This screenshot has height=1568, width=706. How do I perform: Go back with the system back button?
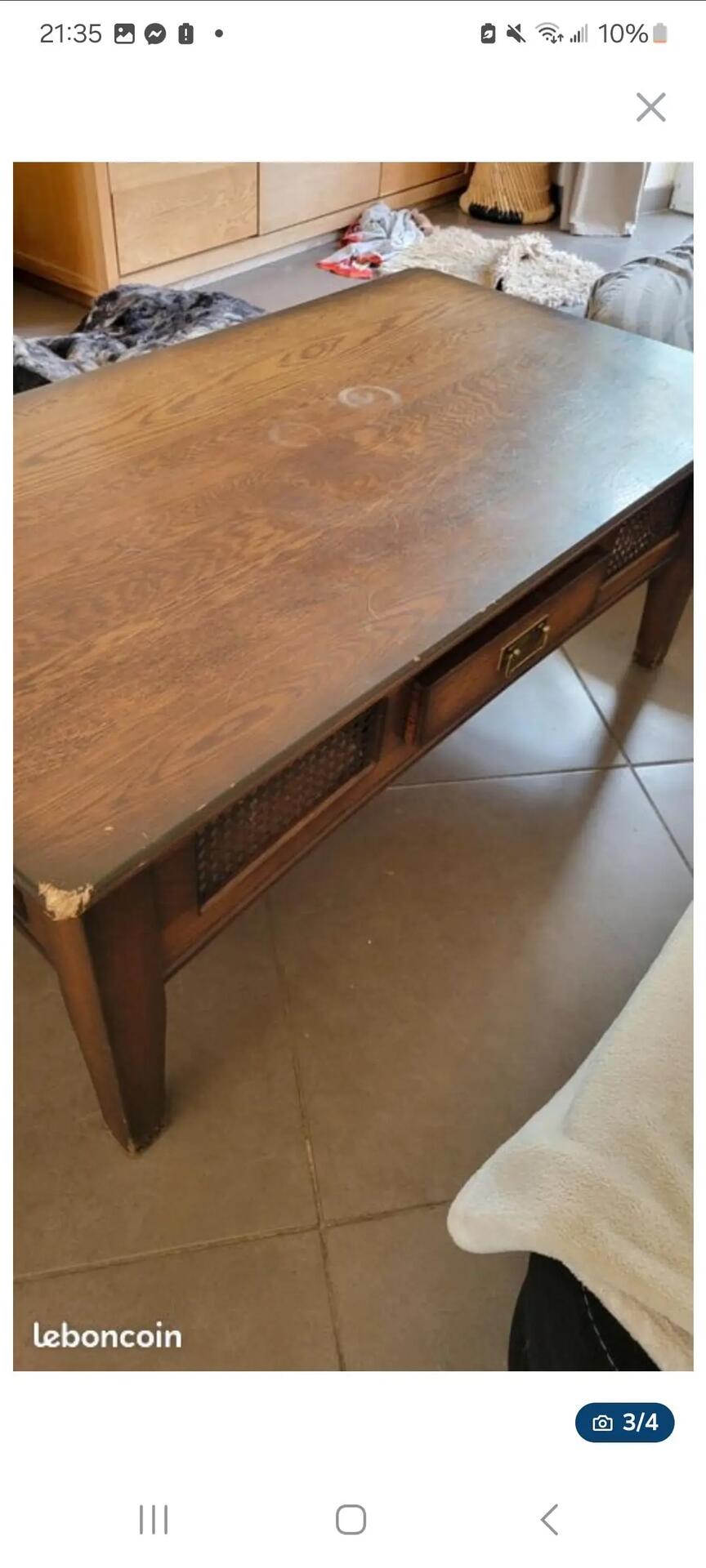pos(550,1520)
